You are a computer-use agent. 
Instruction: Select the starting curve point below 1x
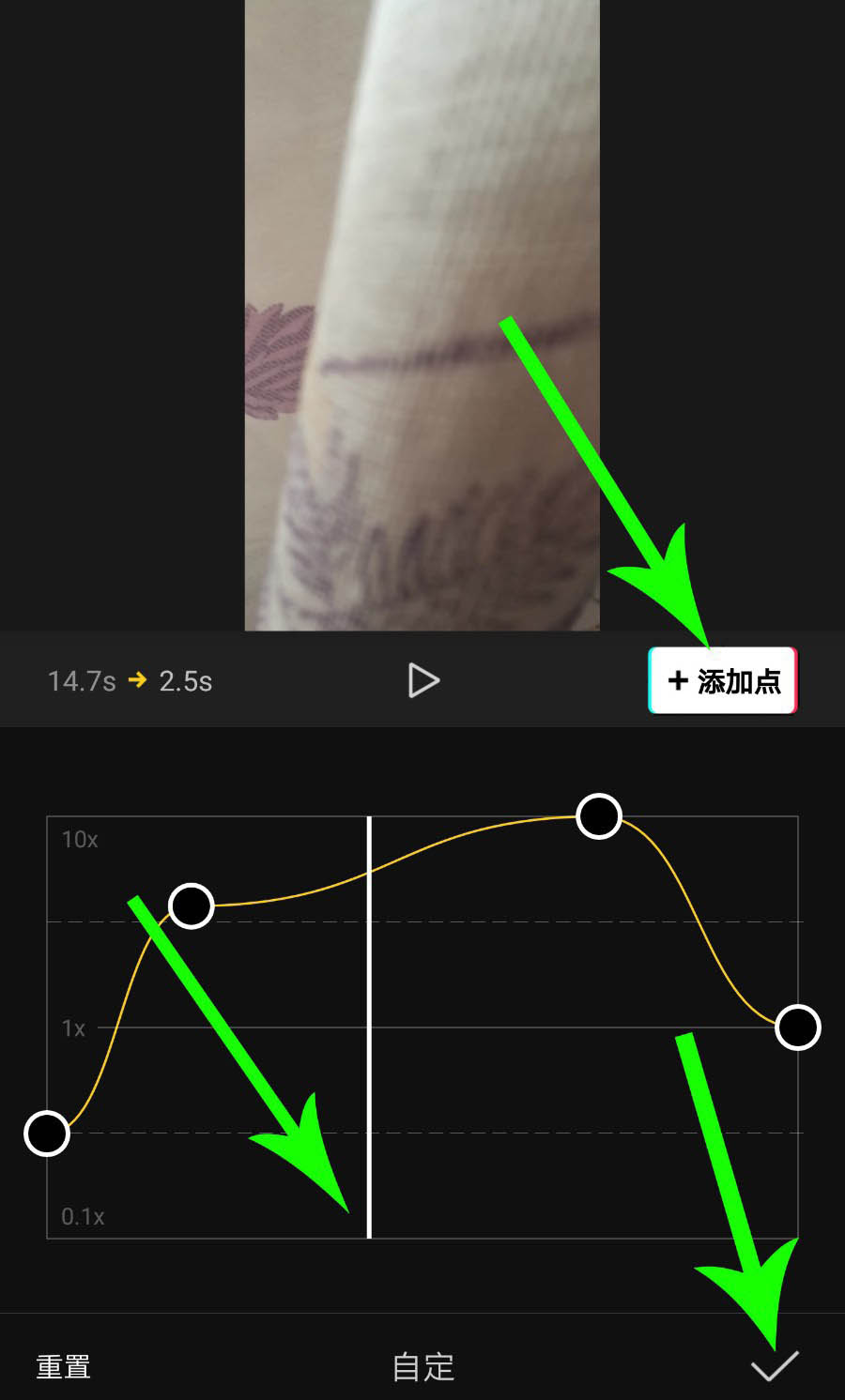pyautogui.click(x=47, y=1134)
